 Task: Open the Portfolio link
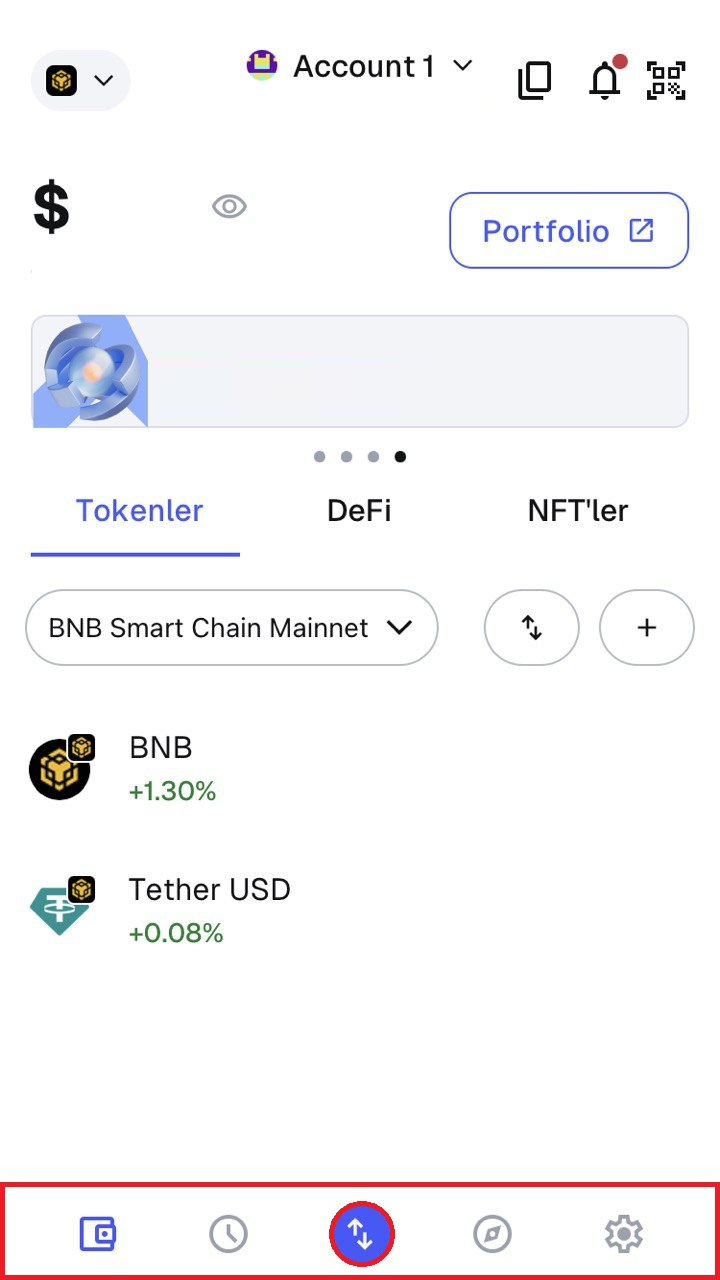click(x=568, y=231)
